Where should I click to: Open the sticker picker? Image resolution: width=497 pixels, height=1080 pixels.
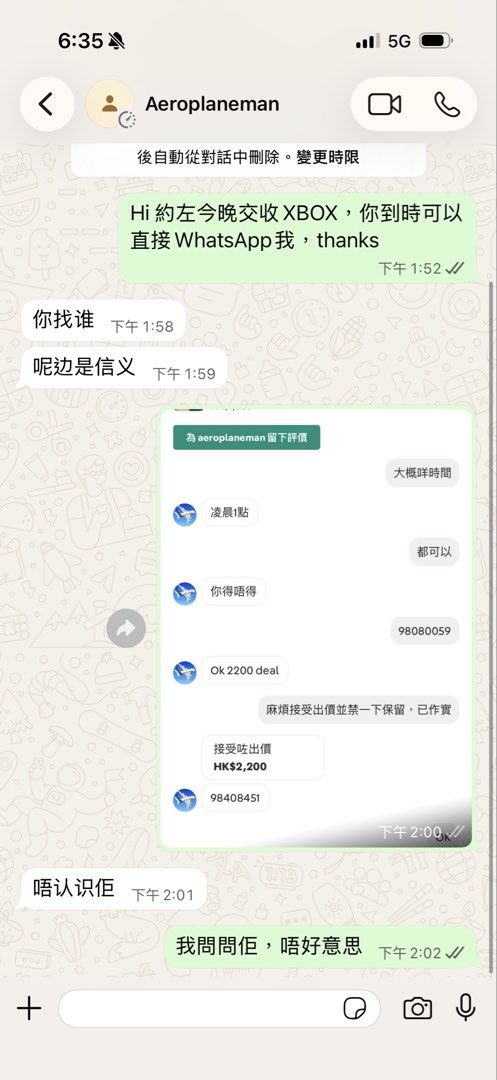click(355, 1009)
